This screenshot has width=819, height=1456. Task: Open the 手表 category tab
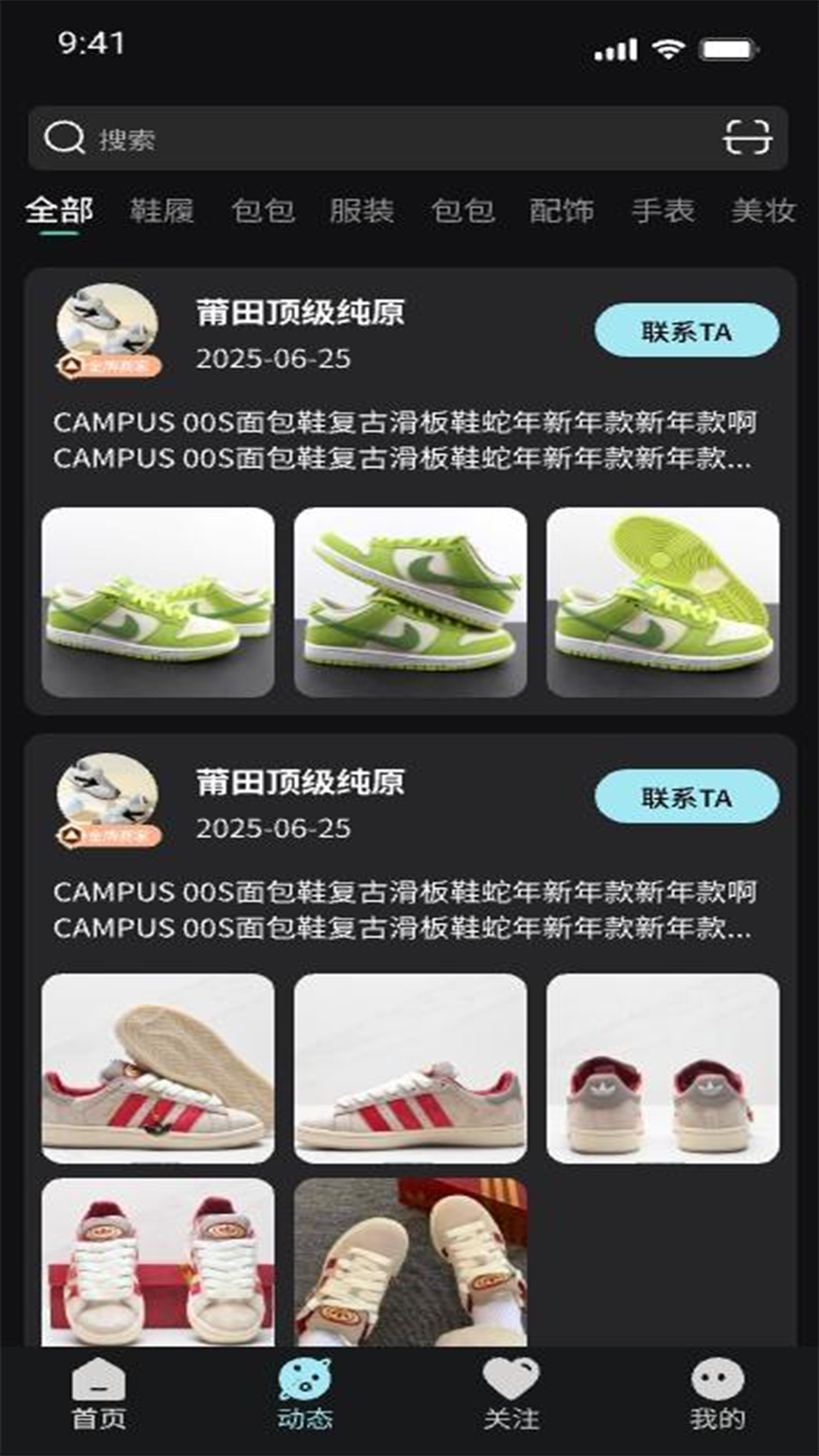click(663, 211)
